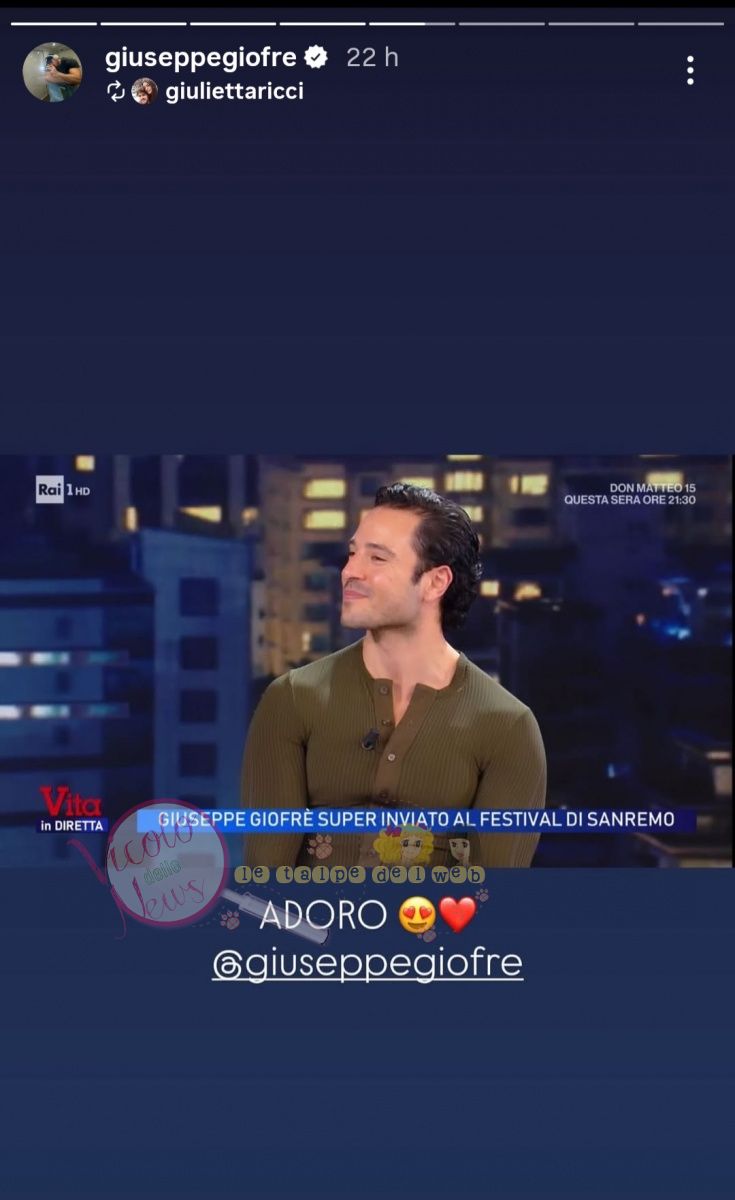
Task: Open the story overflow menu
Action: 690,70
